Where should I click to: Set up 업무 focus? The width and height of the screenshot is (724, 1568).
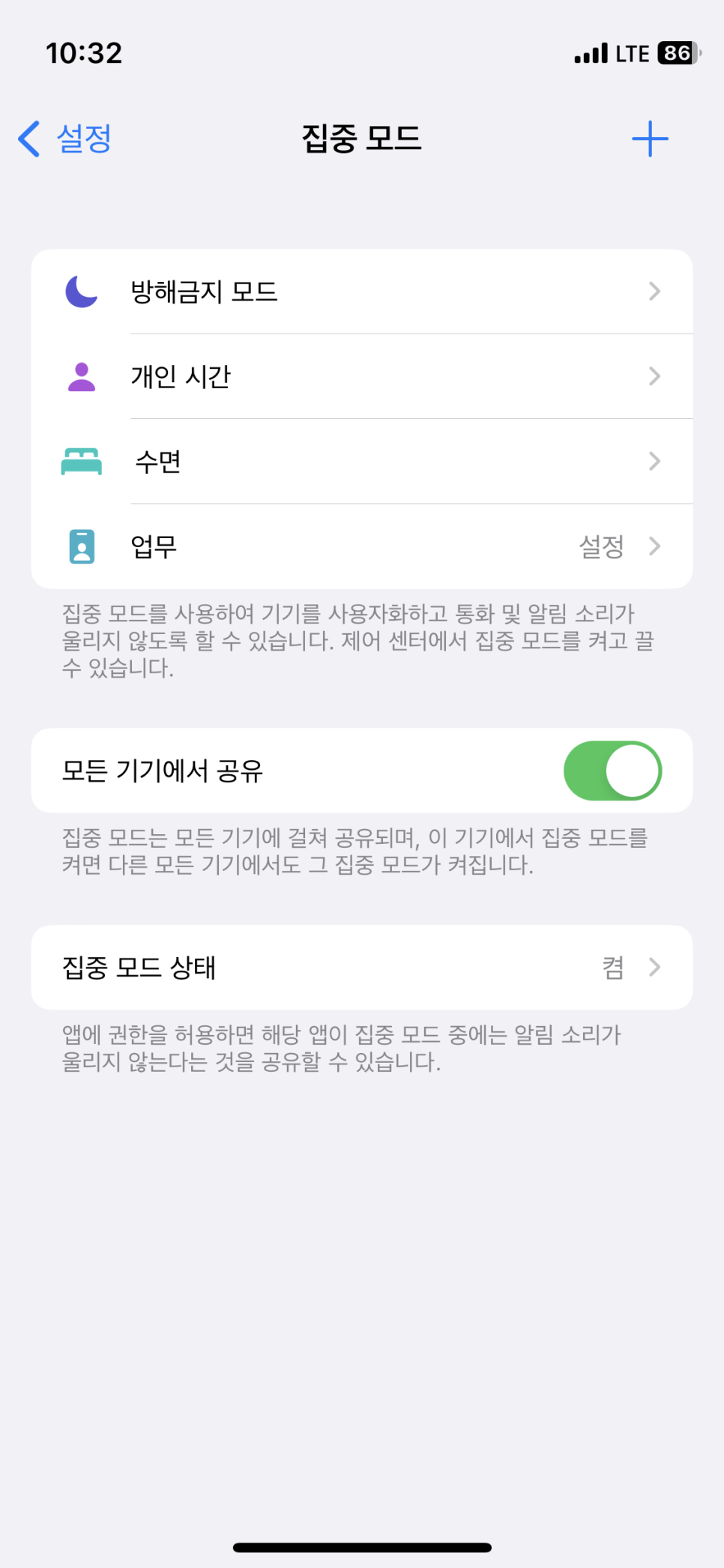click(361, 546)
